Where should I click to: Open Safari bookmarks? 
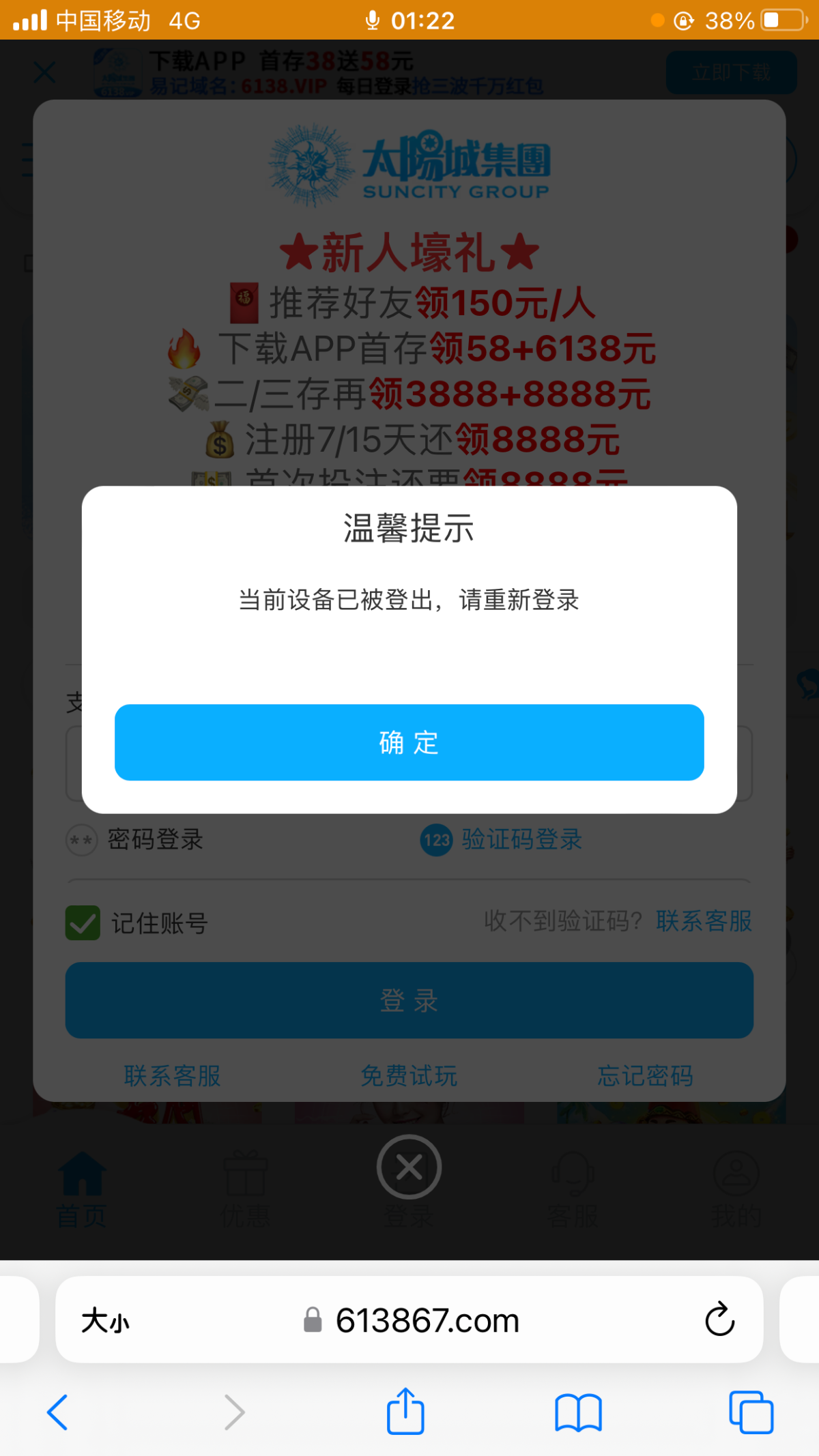pyautogui.click(x=578, y=1412)
